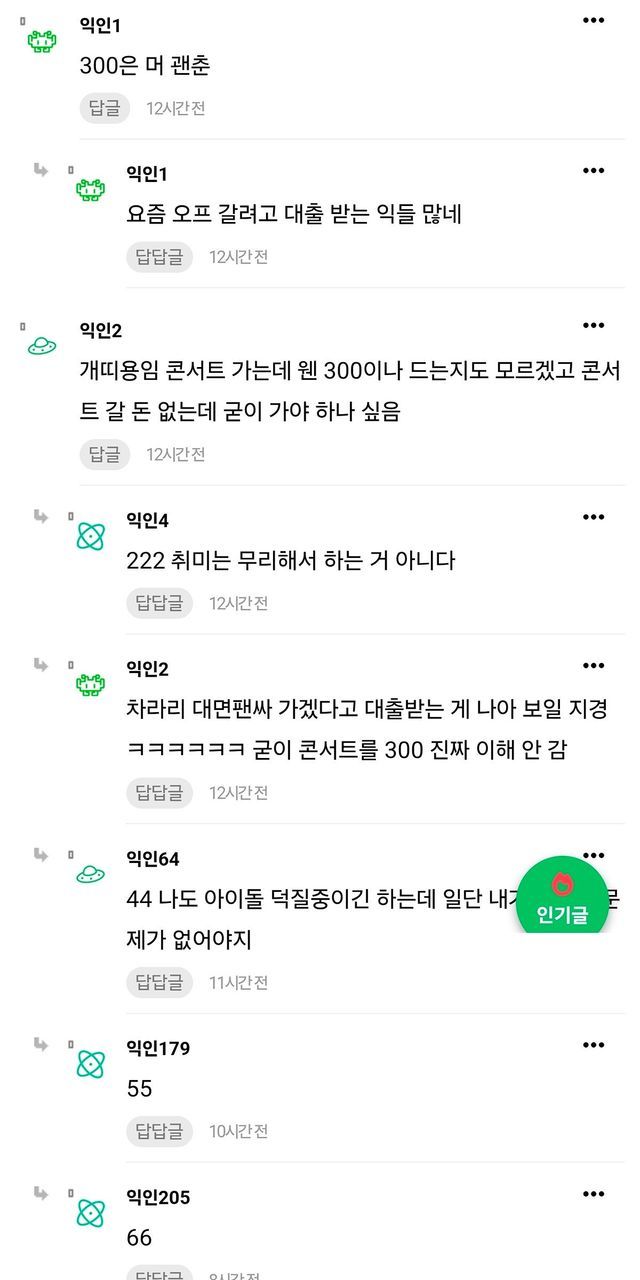Open overflow menu on 익인205's '66' reply
Image resolution: width=640 pixels, height=1280 pixels.
pos(594,1194)
